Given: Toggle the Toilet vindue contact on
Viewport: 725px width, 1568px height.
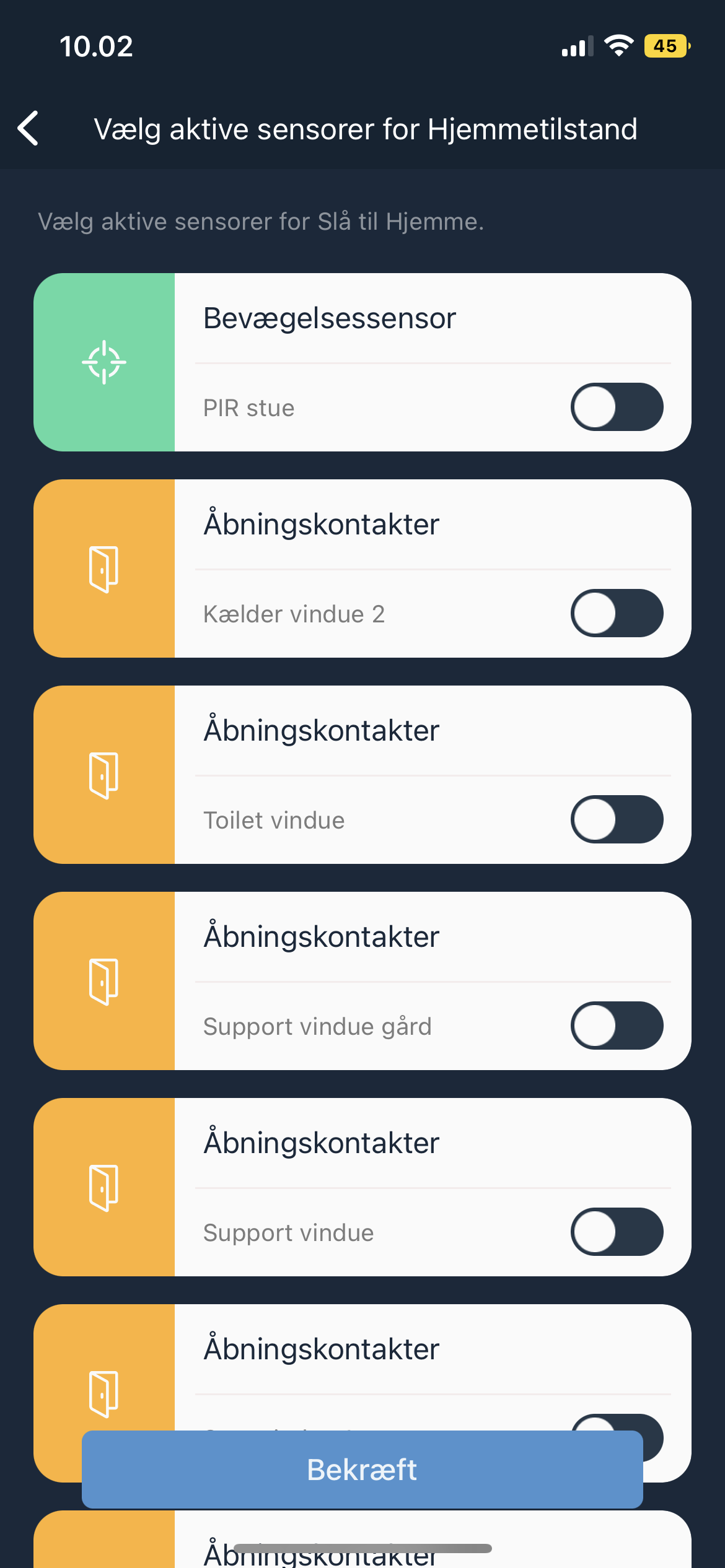Looking at the screenshot, I should tap(617, 819).
